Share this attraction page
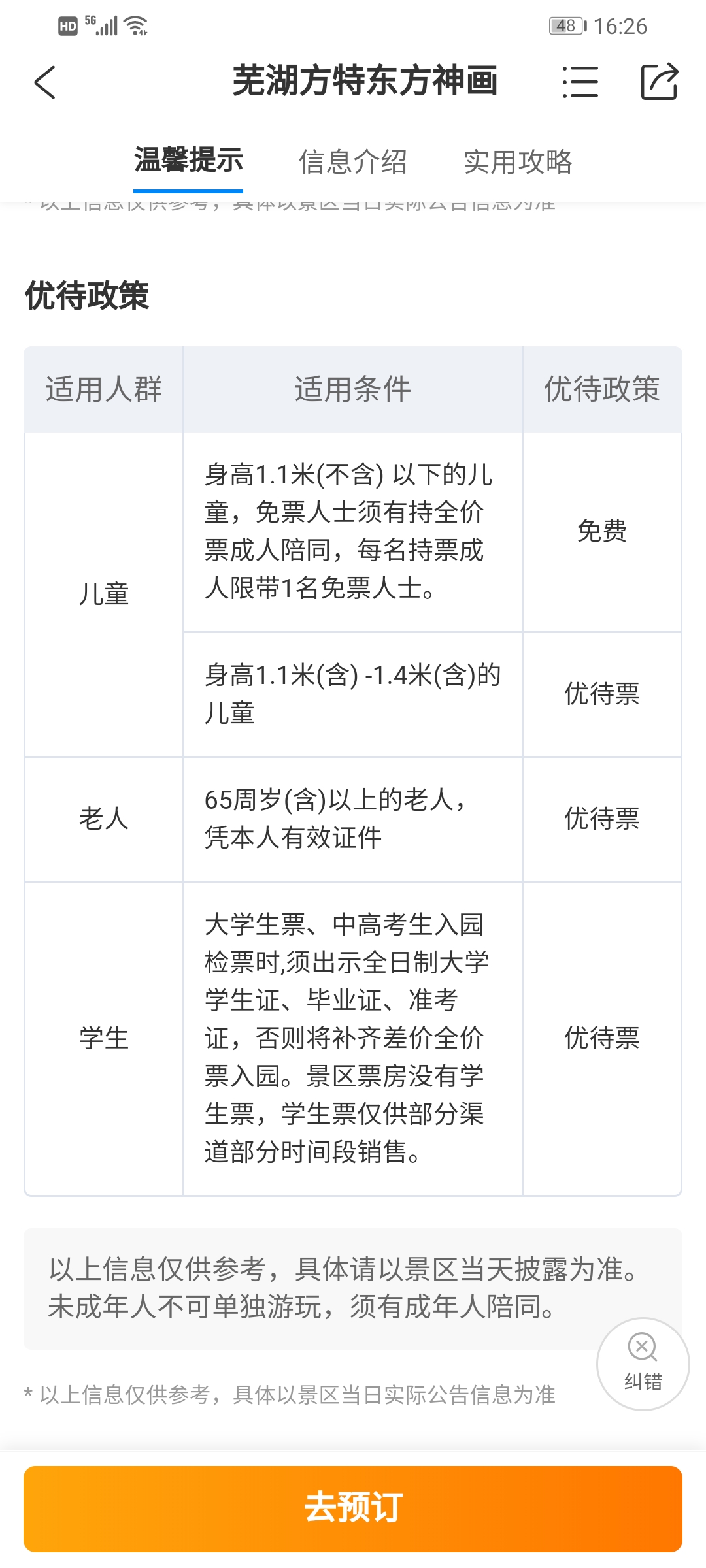 (x=659, y=82)
